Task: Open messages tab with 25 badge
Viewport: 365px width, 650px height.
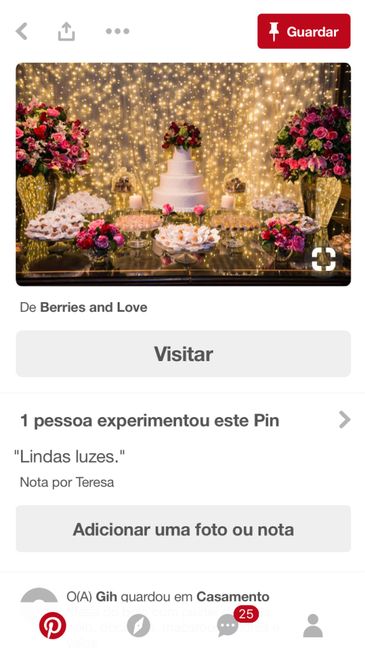Action: pyautogui.click(x=229, y=626)
